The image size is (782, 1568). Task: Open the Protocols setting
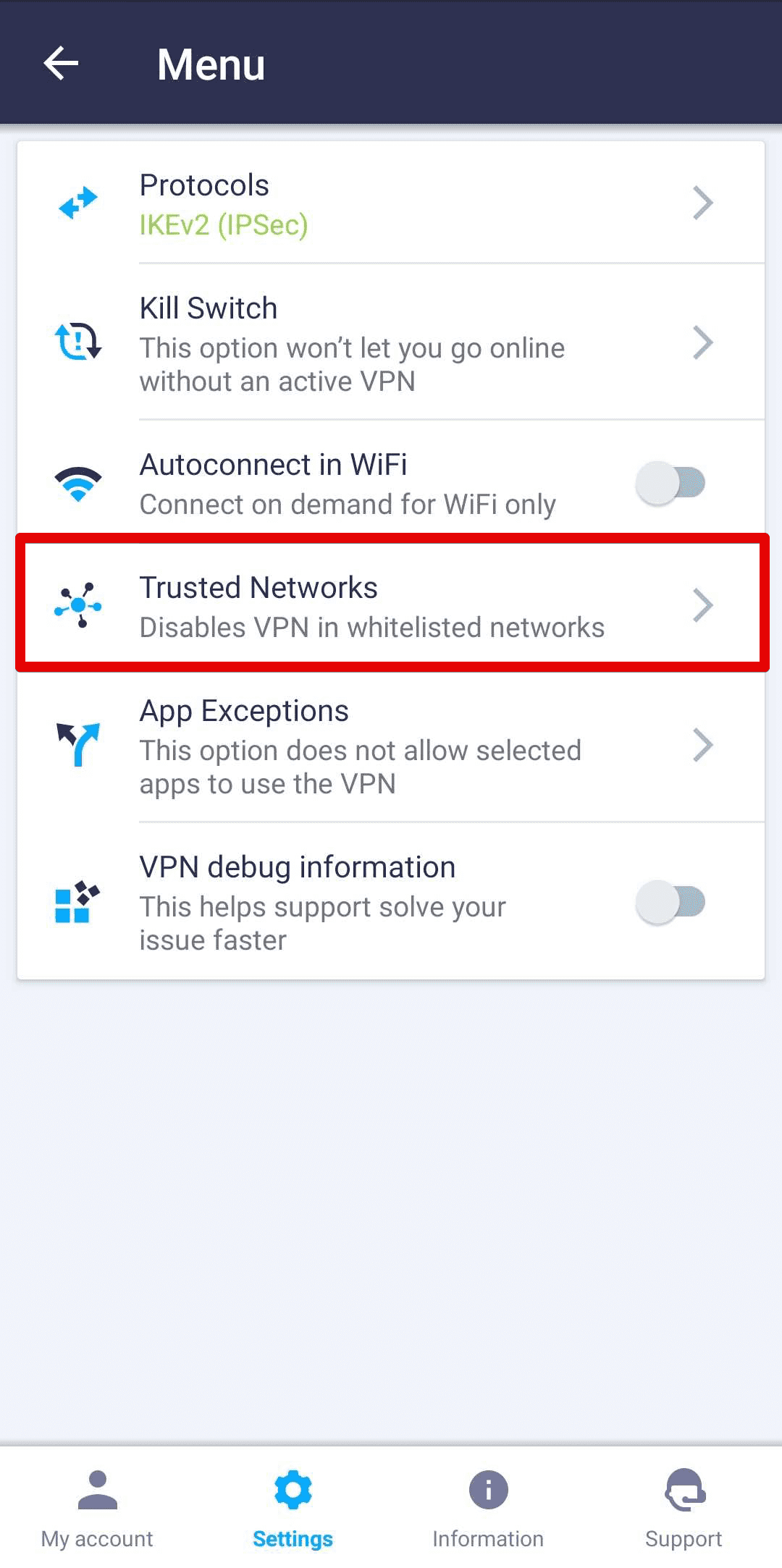click(391, 203)
